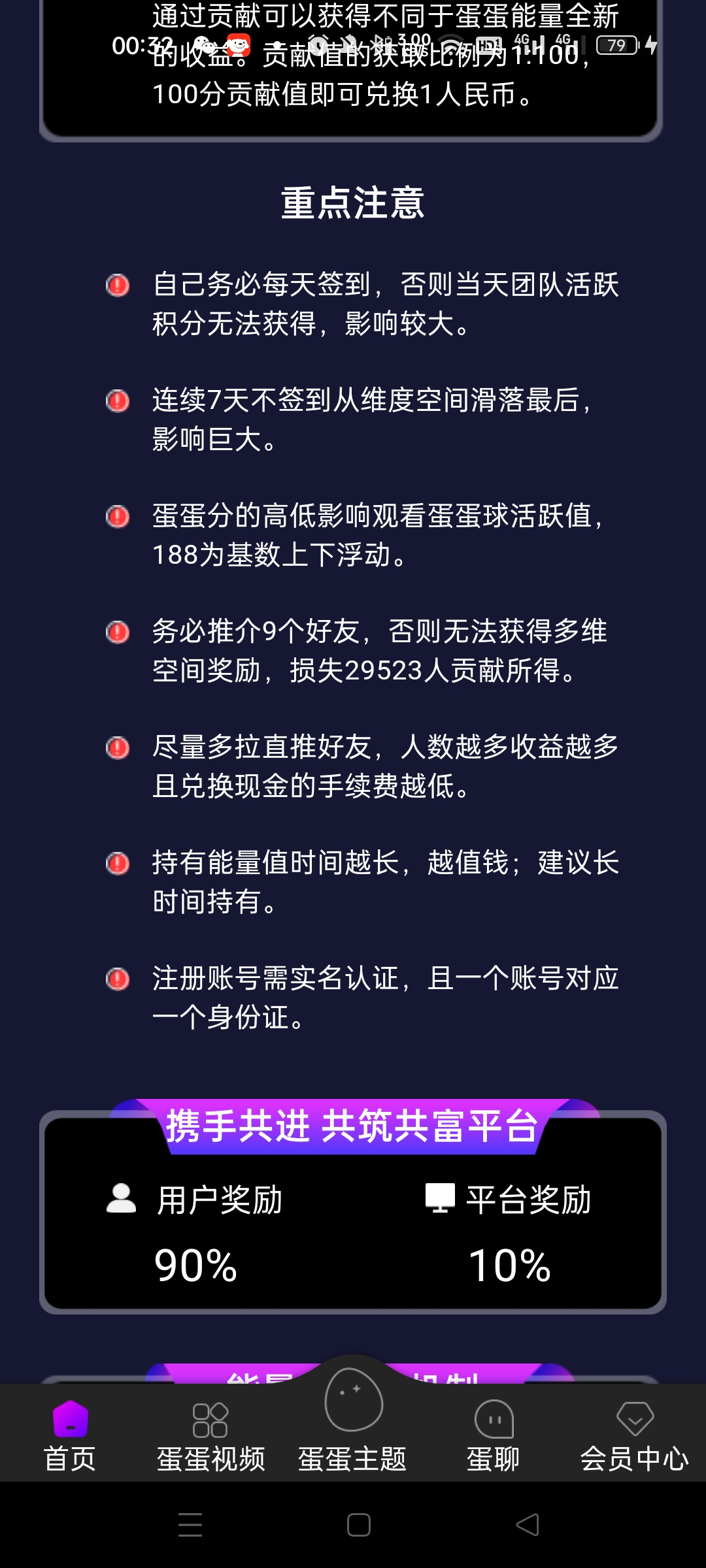The image size is (706, 1568).
Task: Tap the system back button
Action: click(x=527, y=1525)
